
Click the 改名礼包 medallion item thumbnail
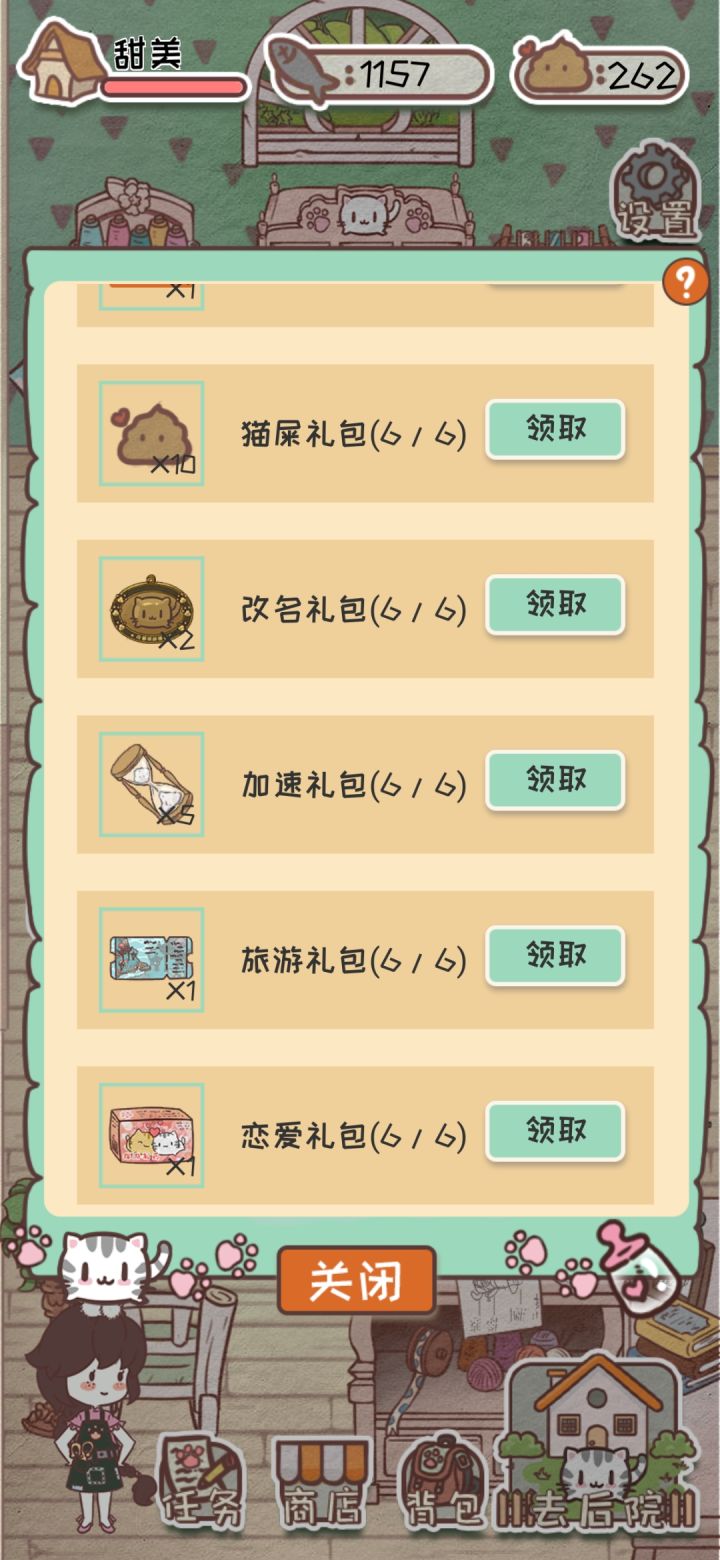(x=150, y=604)
